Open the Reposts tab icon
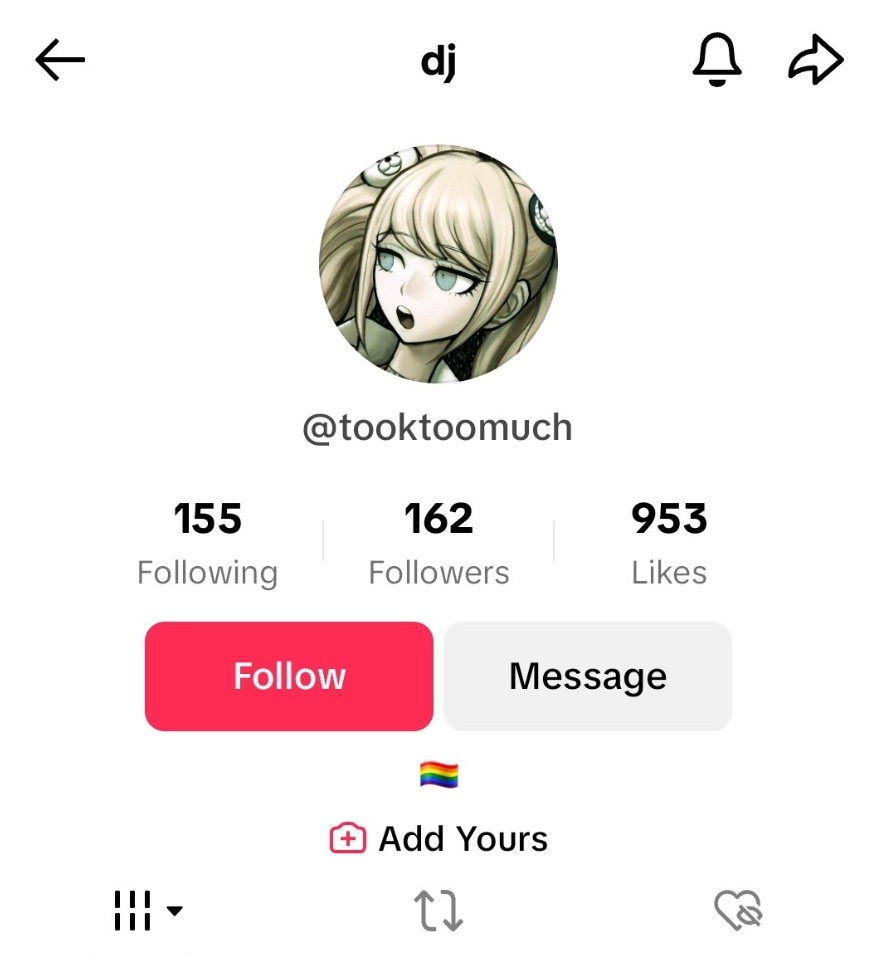This screenshot has height=954, width=885. 438,910
